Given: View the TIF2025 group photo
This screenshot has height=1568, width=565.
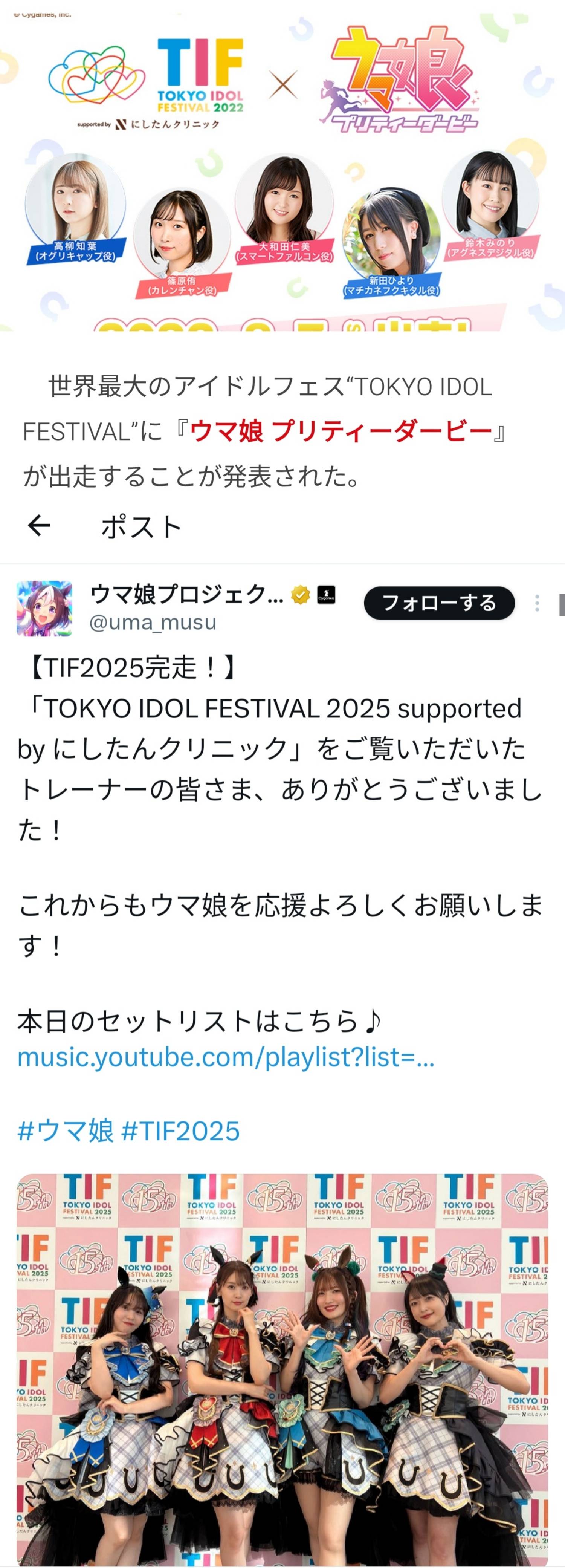Looking at the screenshot, I should coord(282,1363).
